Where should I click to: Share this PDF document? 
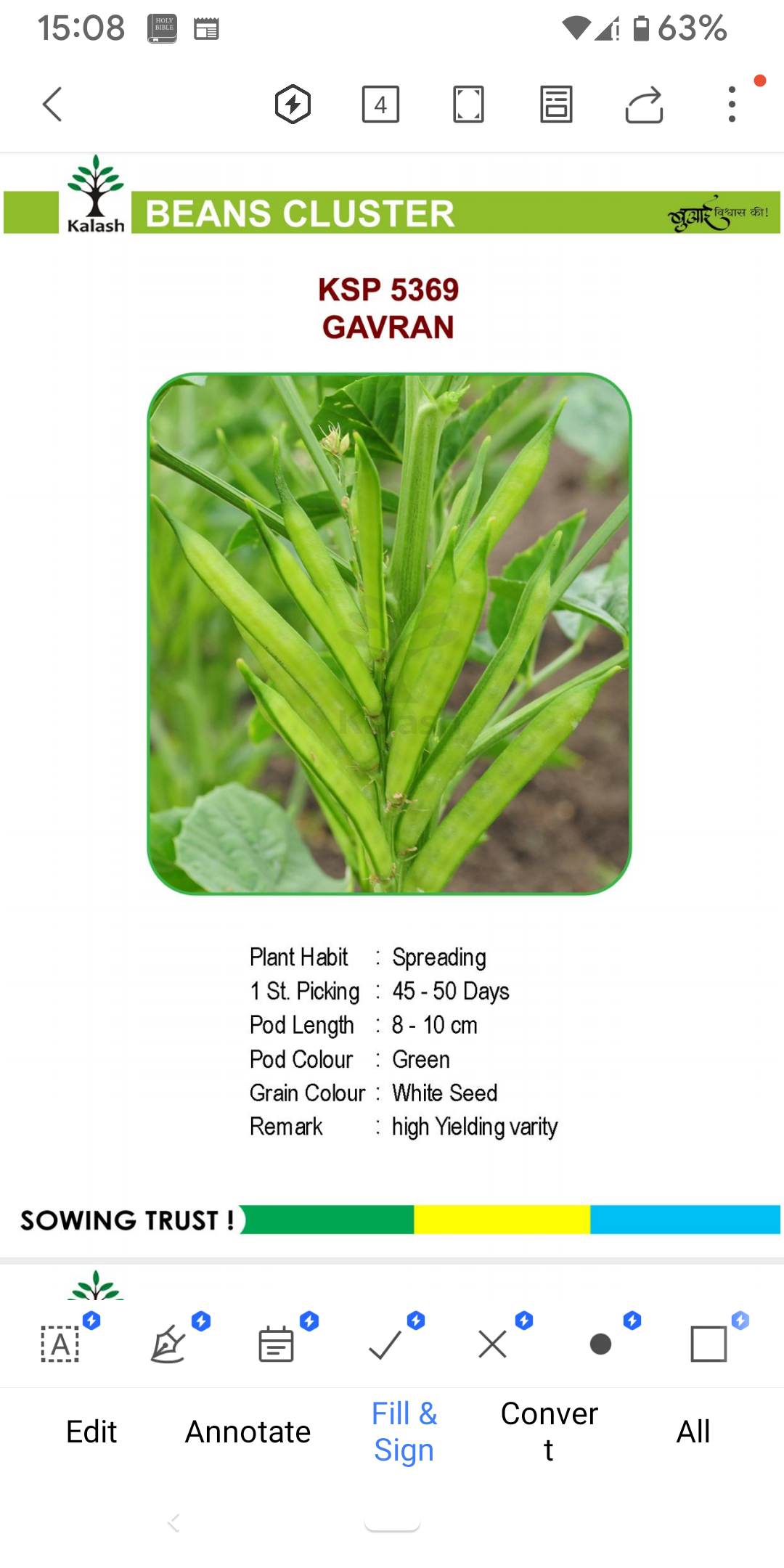click(x=645, y=105)
